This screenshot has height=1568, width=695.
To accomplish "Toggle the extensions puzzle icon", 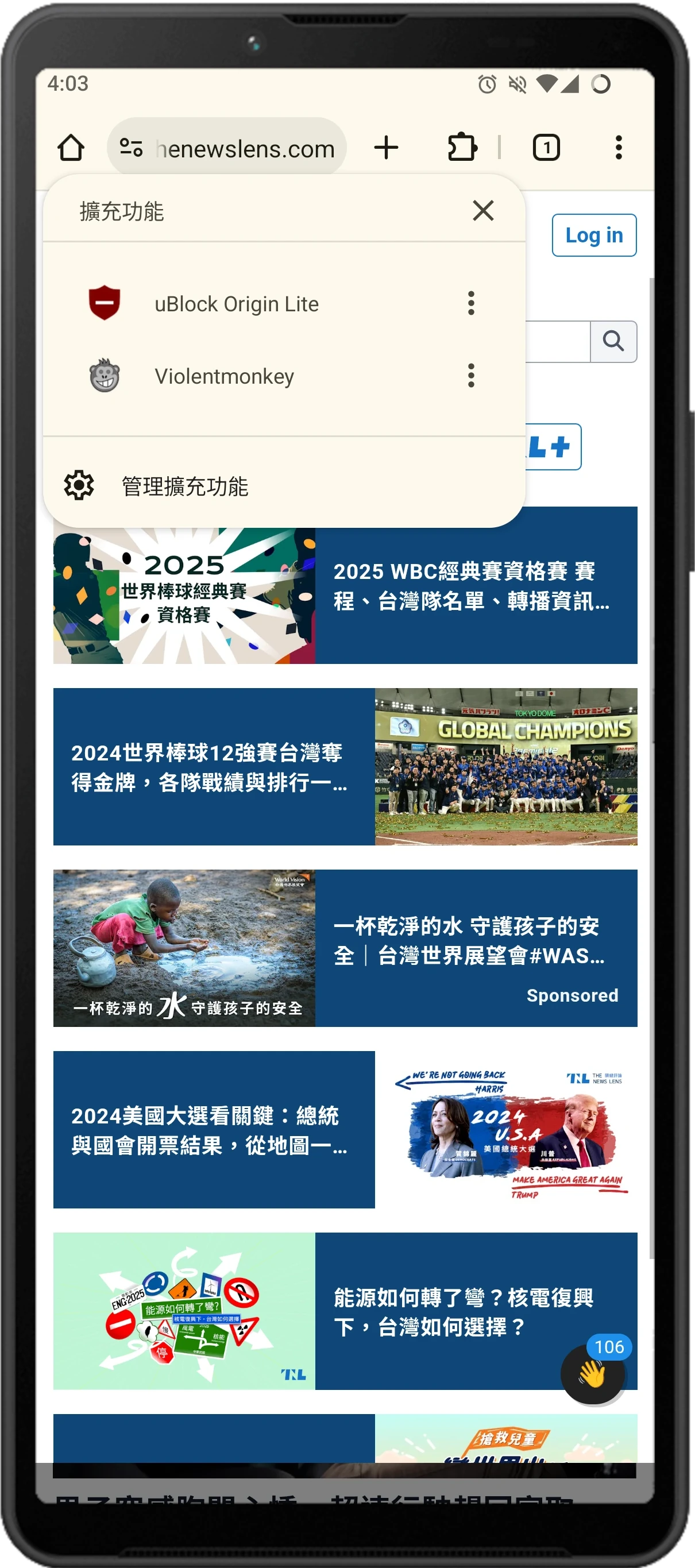I will point(462,147).
